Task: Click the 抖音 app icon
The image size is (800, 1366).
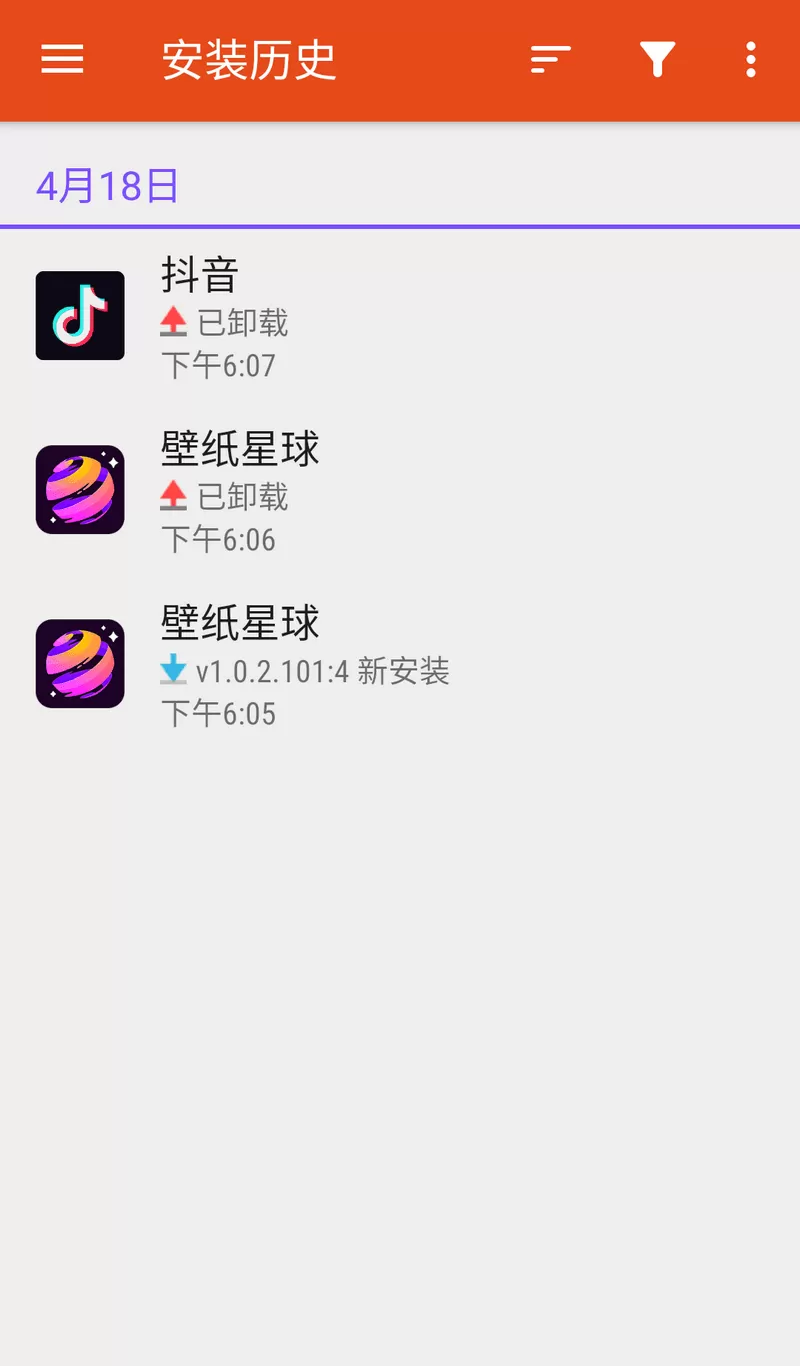Action: [80, 315]
